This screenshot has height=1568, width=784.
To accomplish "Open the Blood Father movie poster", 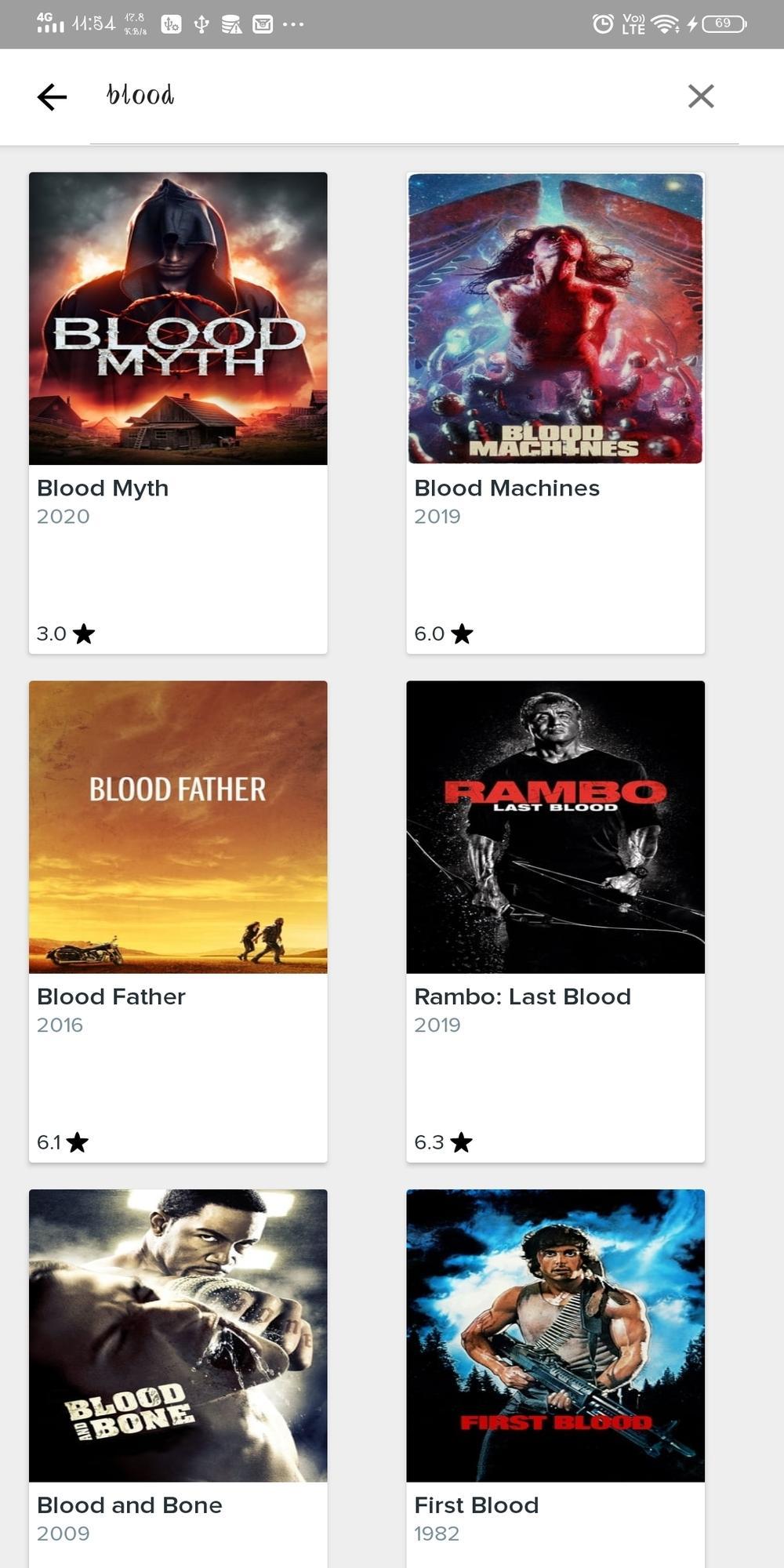I will [x=178, y=827].
